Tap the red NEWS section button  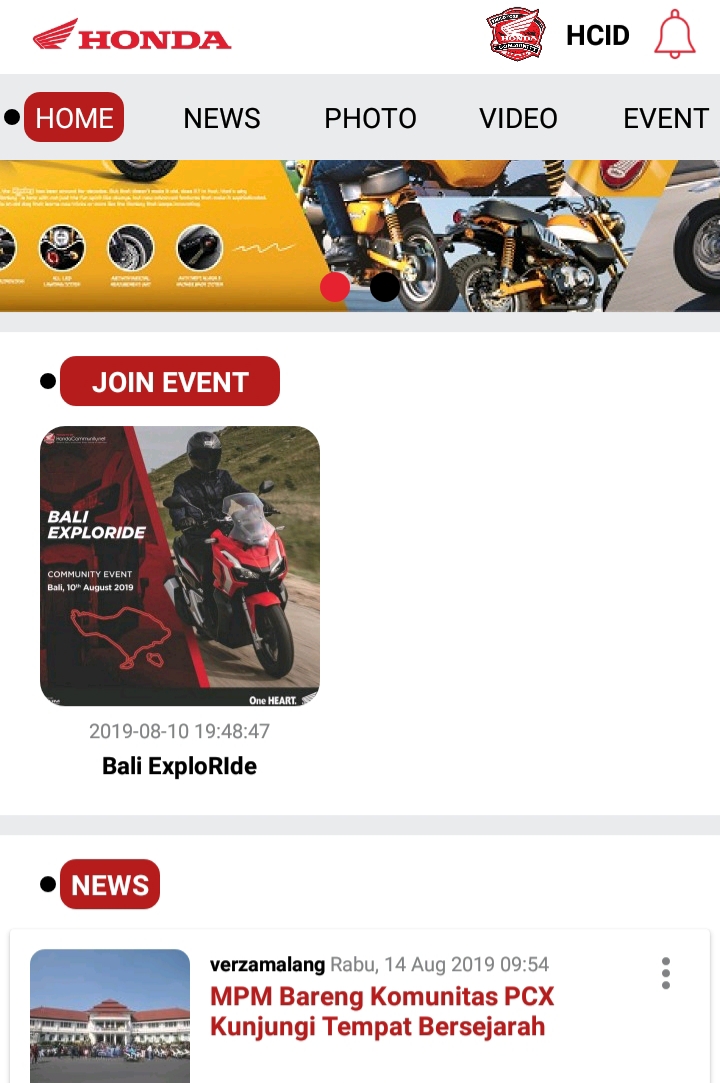click(110, 885)
